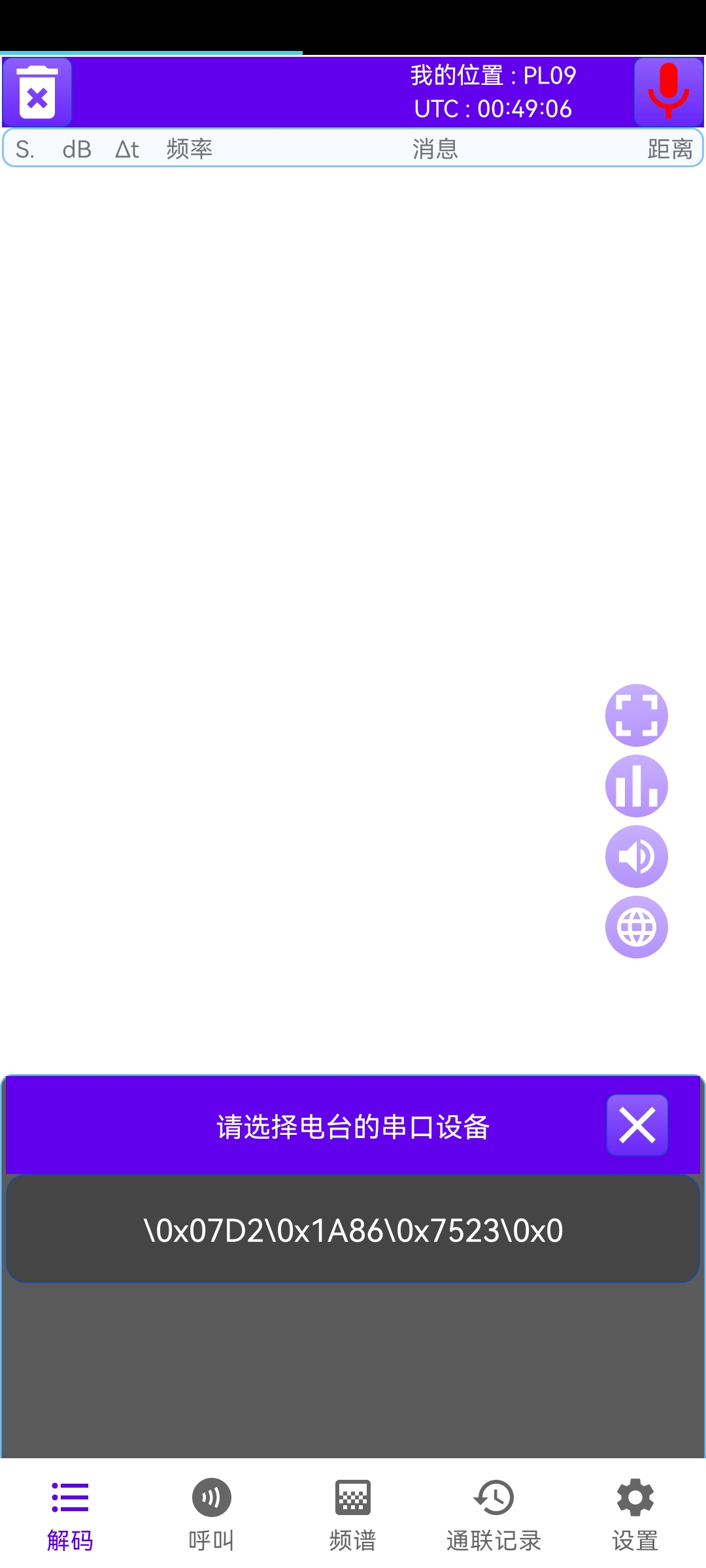Image resolution: width=706 pixels, height=1568 pixels.
Task: Tap the fullscreen floating button
Action: coord(636,715)
